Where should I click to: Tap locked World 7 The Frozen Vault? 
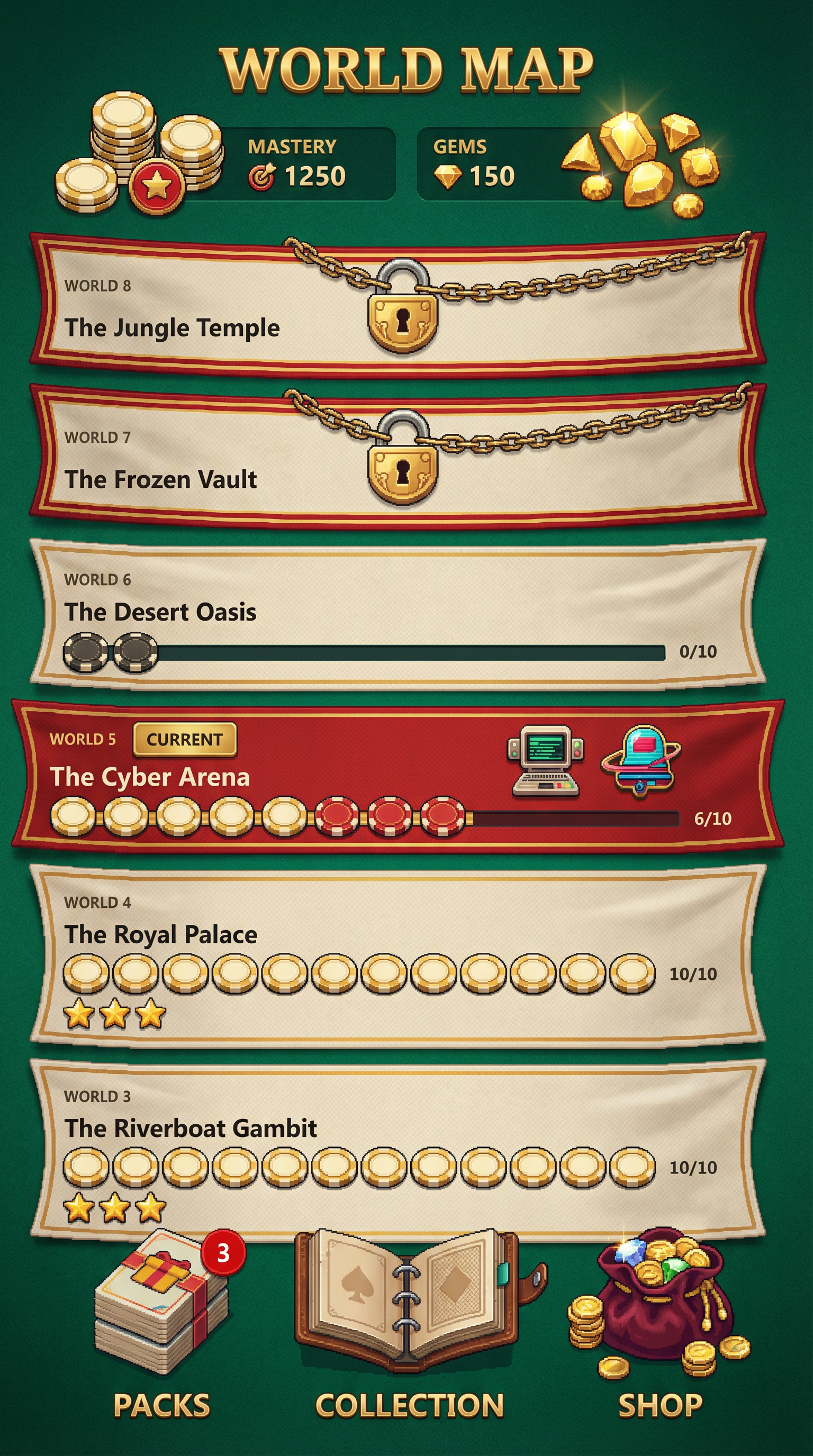[398, 457]
